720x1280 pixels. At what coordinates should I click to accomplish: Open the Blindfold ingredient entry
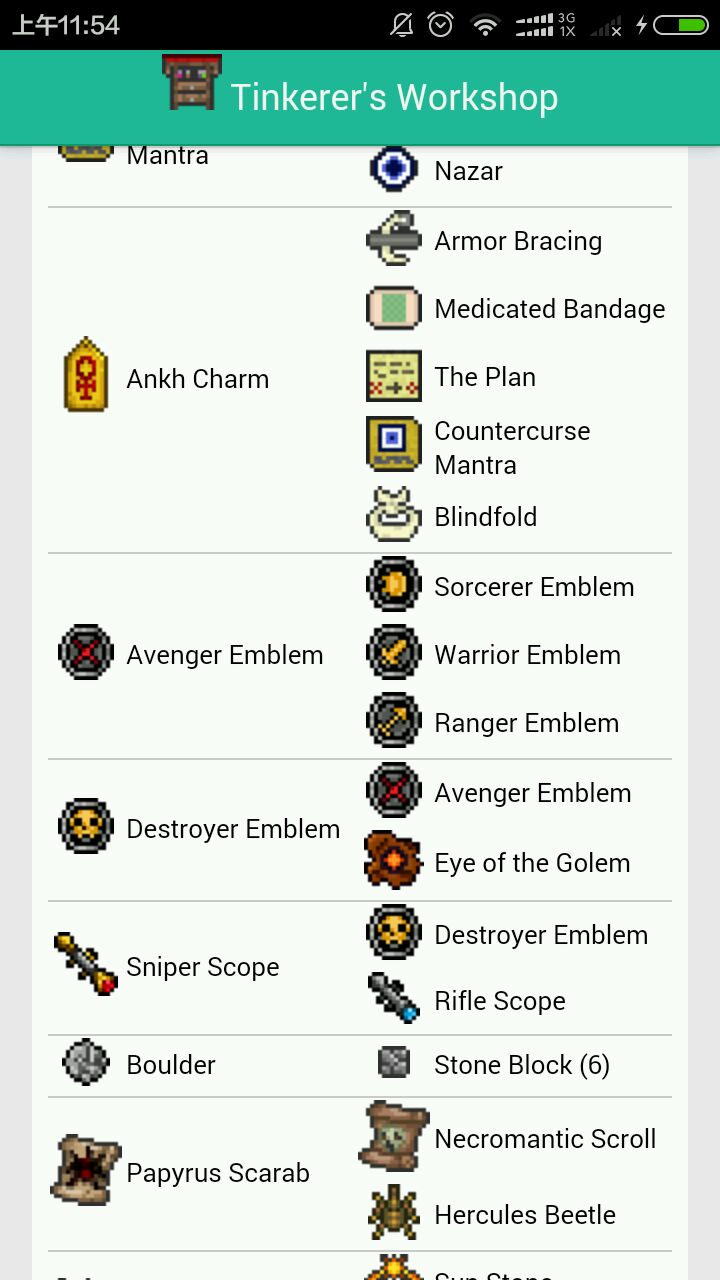click(485, 517)
